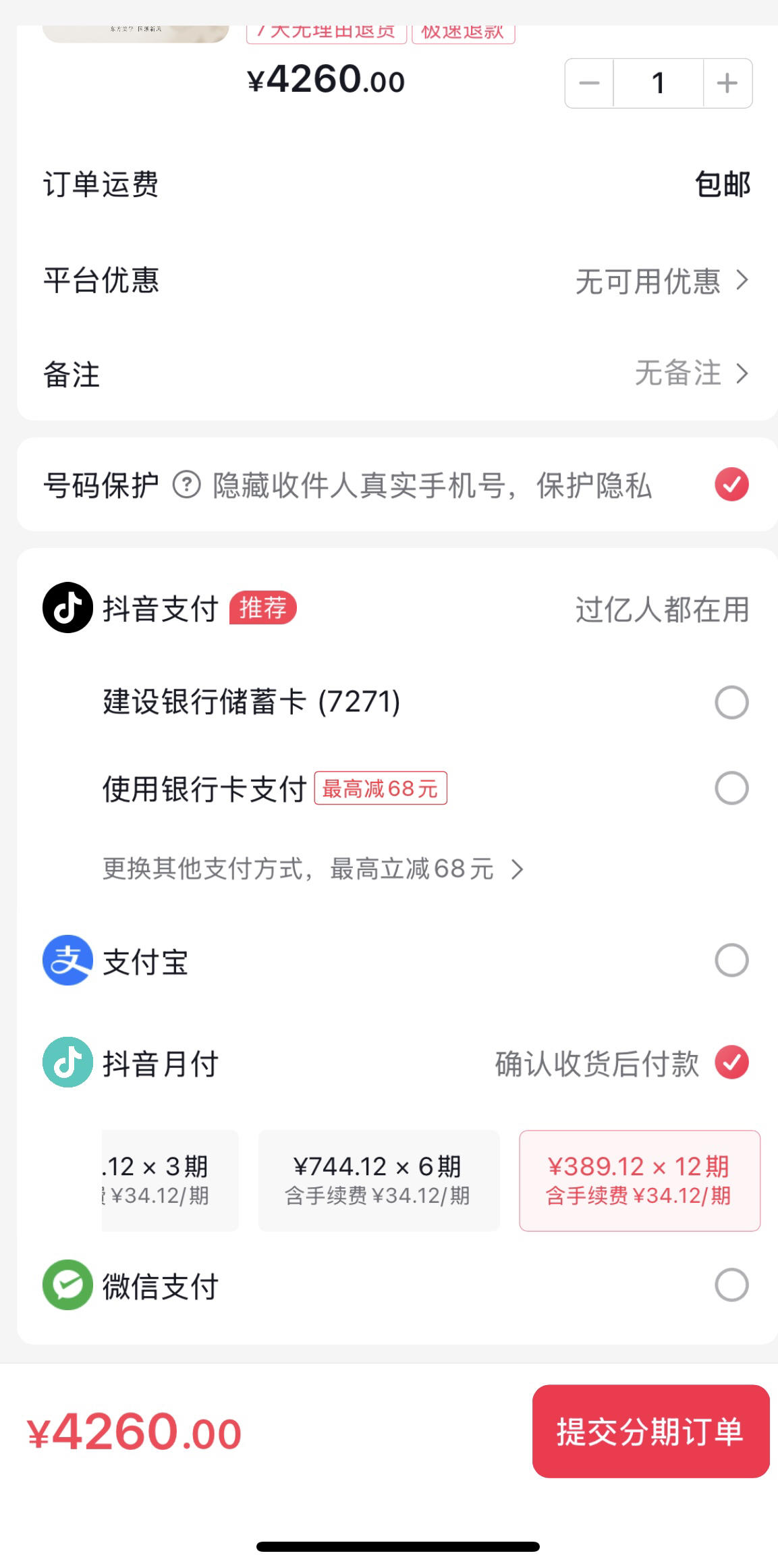
Task: Open the 平台优惠 discount row
Action: [x=397, y=280]
